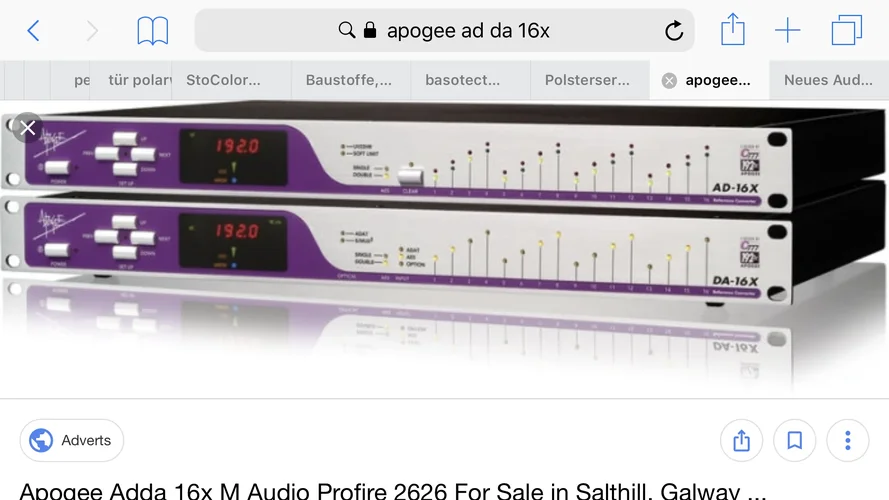This screenshot has height=500, width=889.
Task: Open the three-dot options for the image
Action: click(x=847, y=440)
